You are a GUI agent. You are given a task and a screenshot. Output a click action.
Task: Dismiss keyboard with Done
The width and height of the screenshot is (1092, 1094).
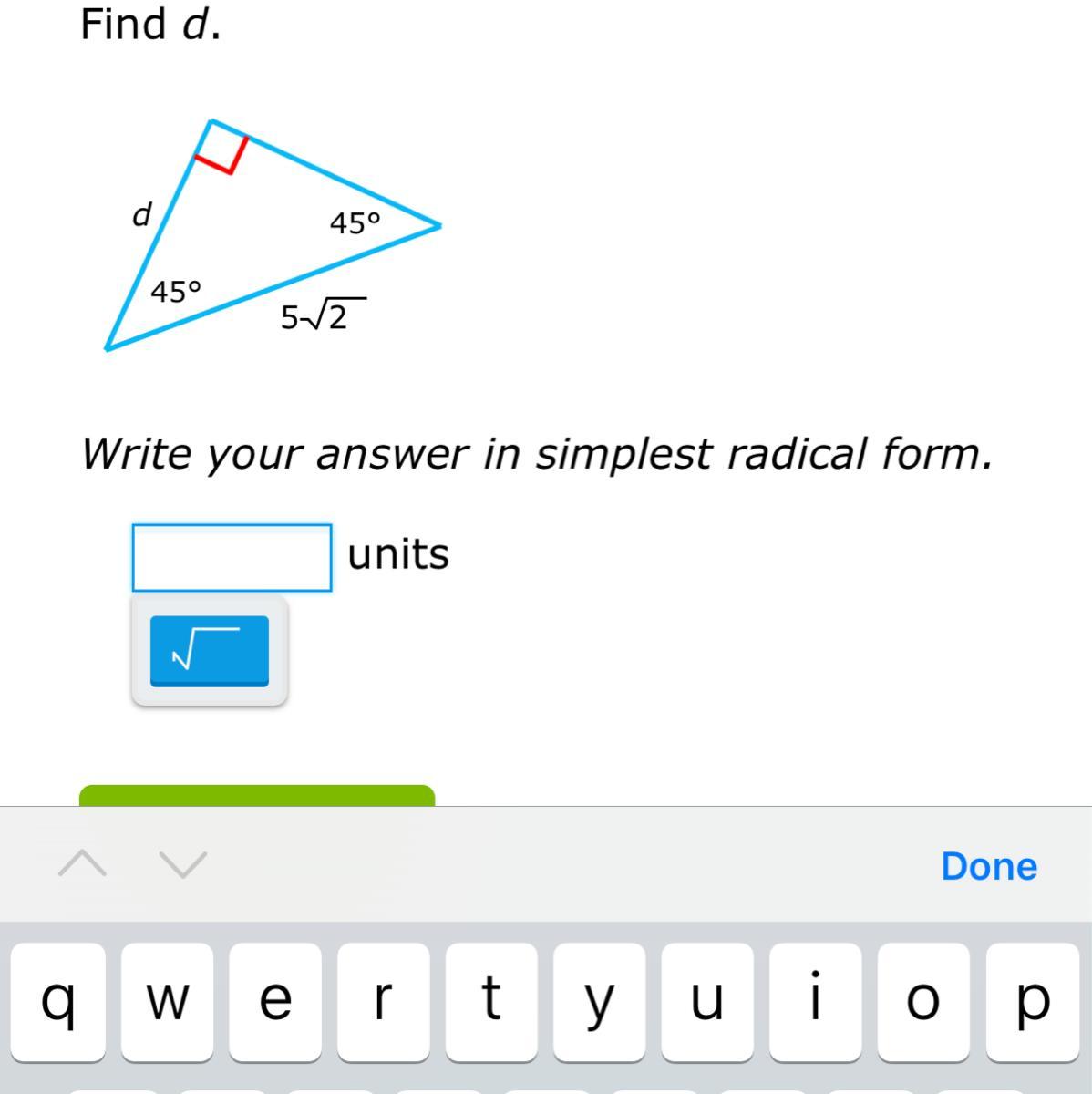tap(988, 866)
